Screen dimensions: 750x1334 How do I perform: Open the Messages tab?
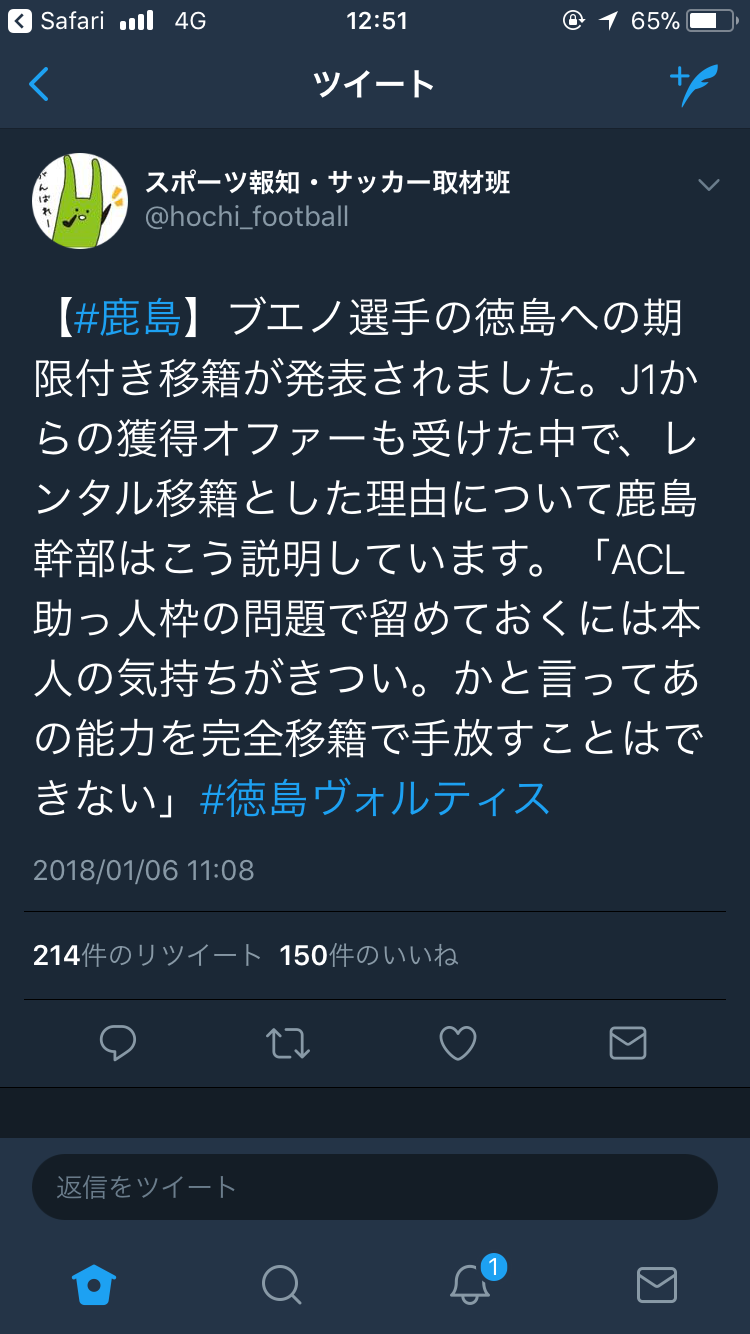(657, 1284)
